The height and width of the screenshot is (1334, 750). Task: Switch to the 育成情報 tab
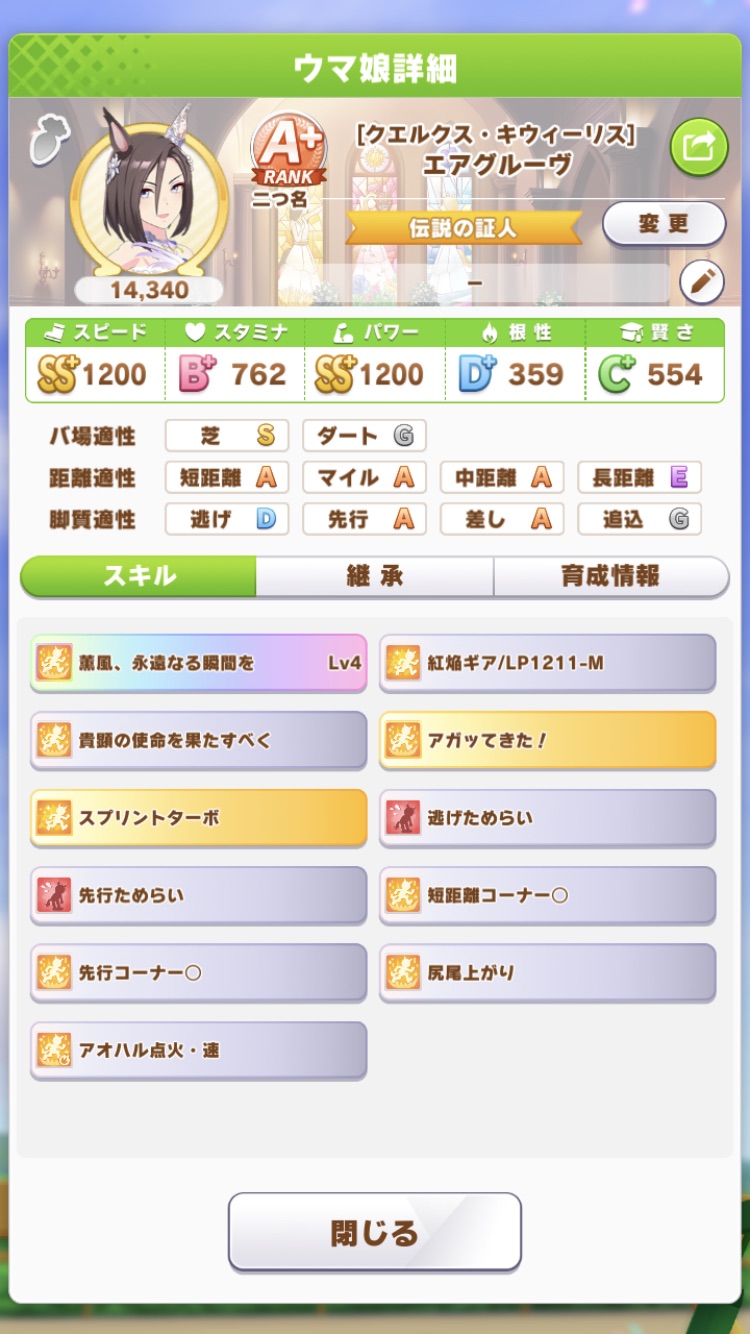tap(610, 576)
